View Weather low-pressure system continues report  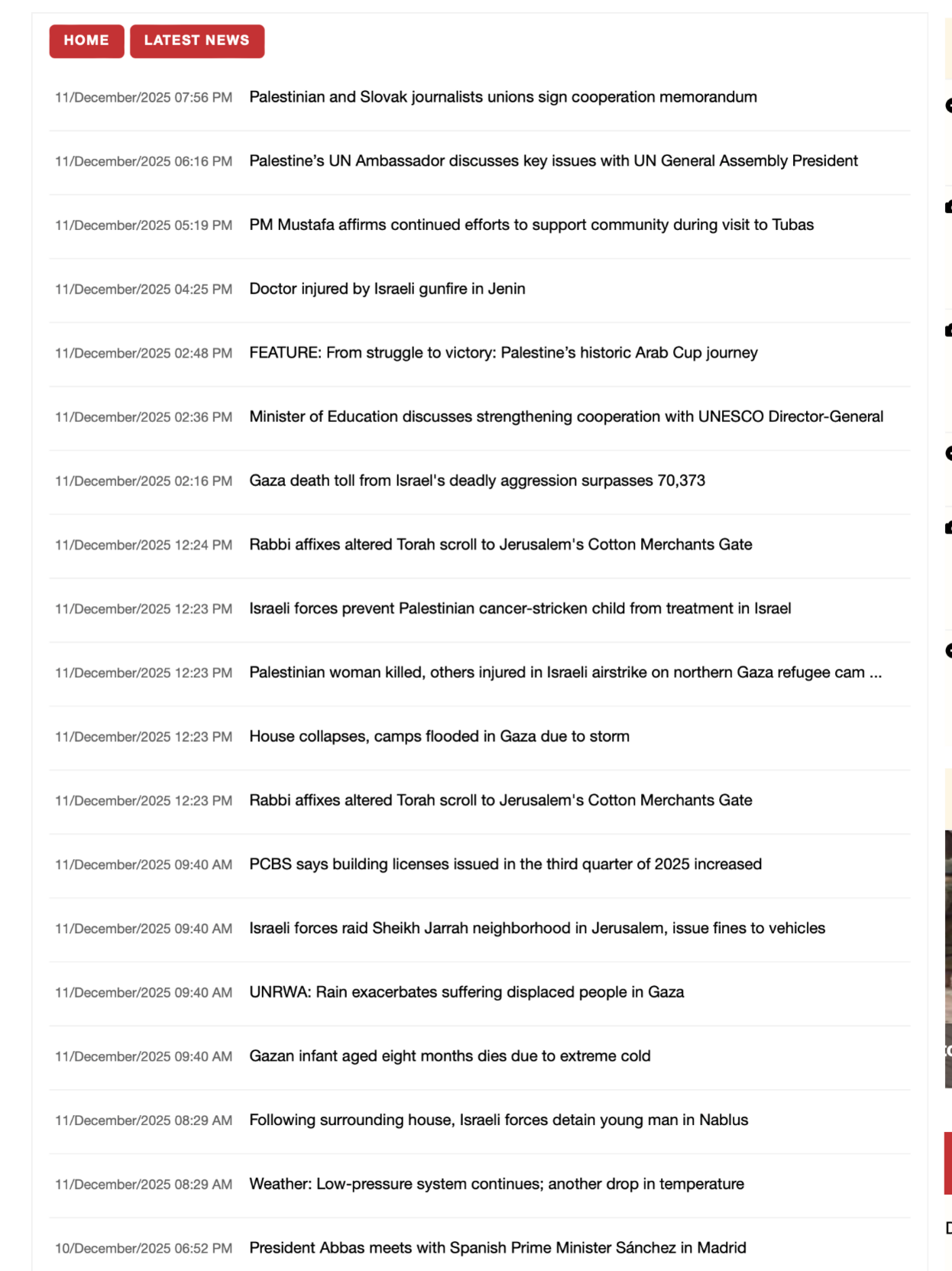click(496, 1184)
